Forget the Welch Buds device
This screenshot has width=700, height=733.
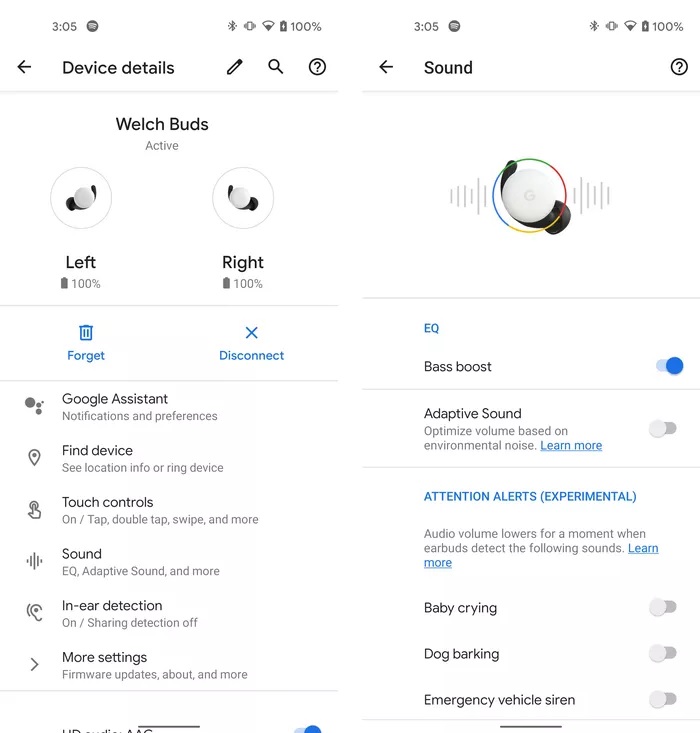pos(86,342)
